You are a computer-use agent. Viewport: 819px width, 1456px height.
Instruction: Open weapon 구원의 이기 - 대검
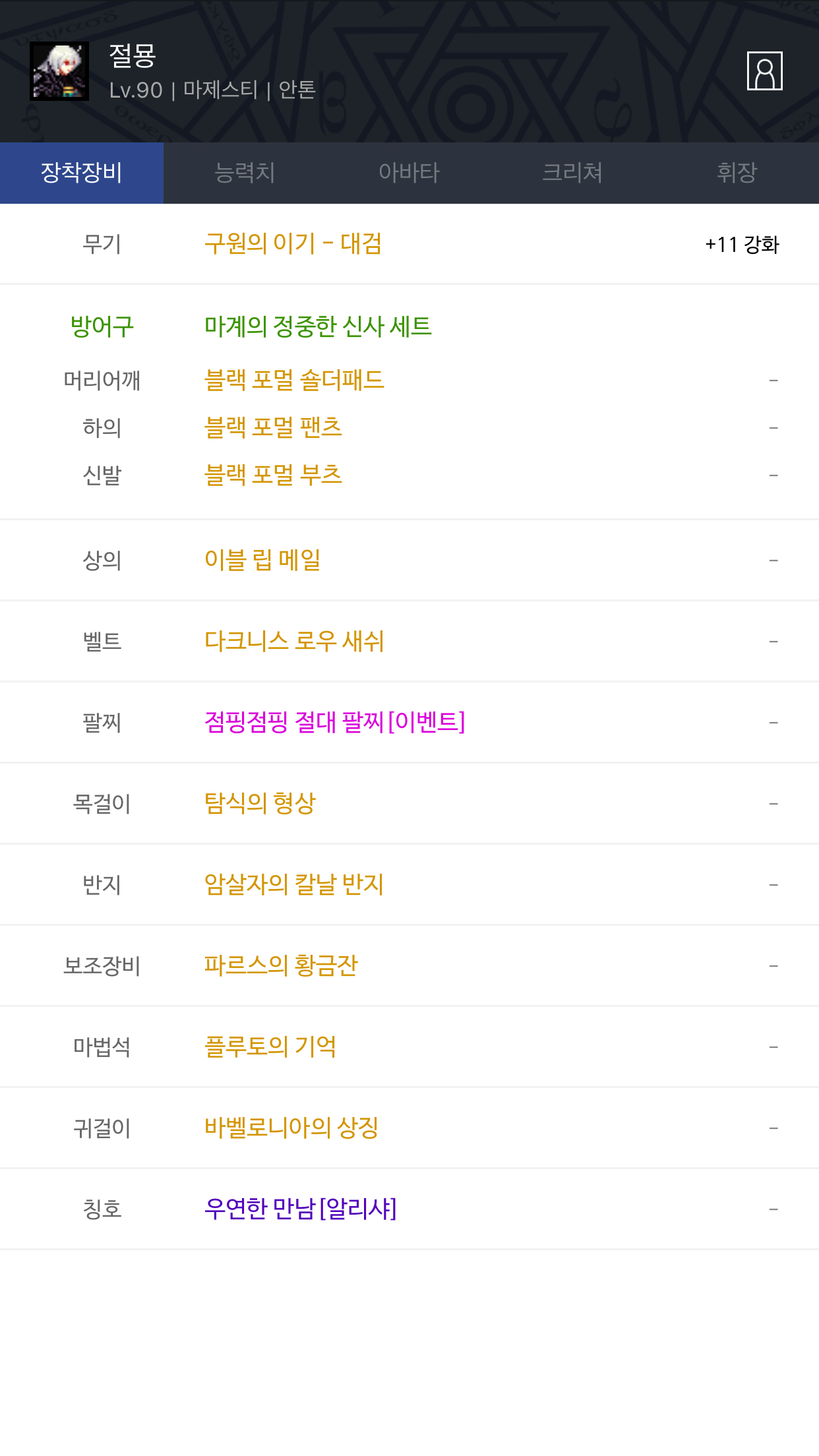click(293, 244)
